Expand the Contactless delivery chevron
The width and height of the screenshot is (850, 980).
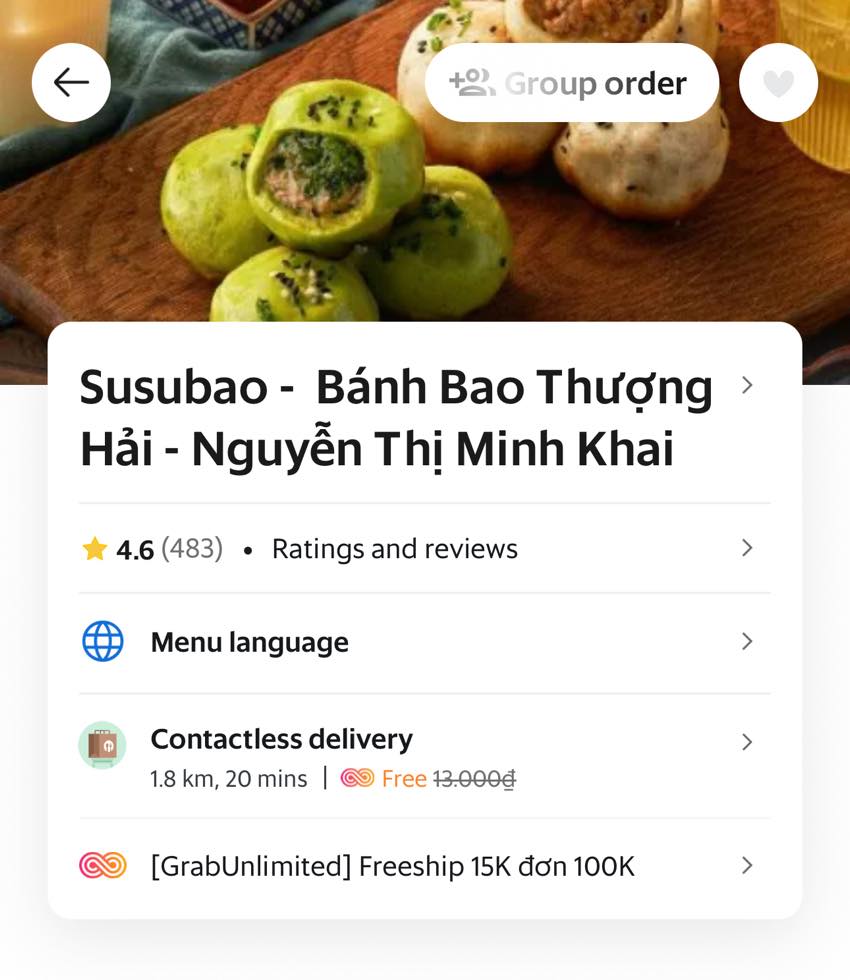(x=746, y=743)
